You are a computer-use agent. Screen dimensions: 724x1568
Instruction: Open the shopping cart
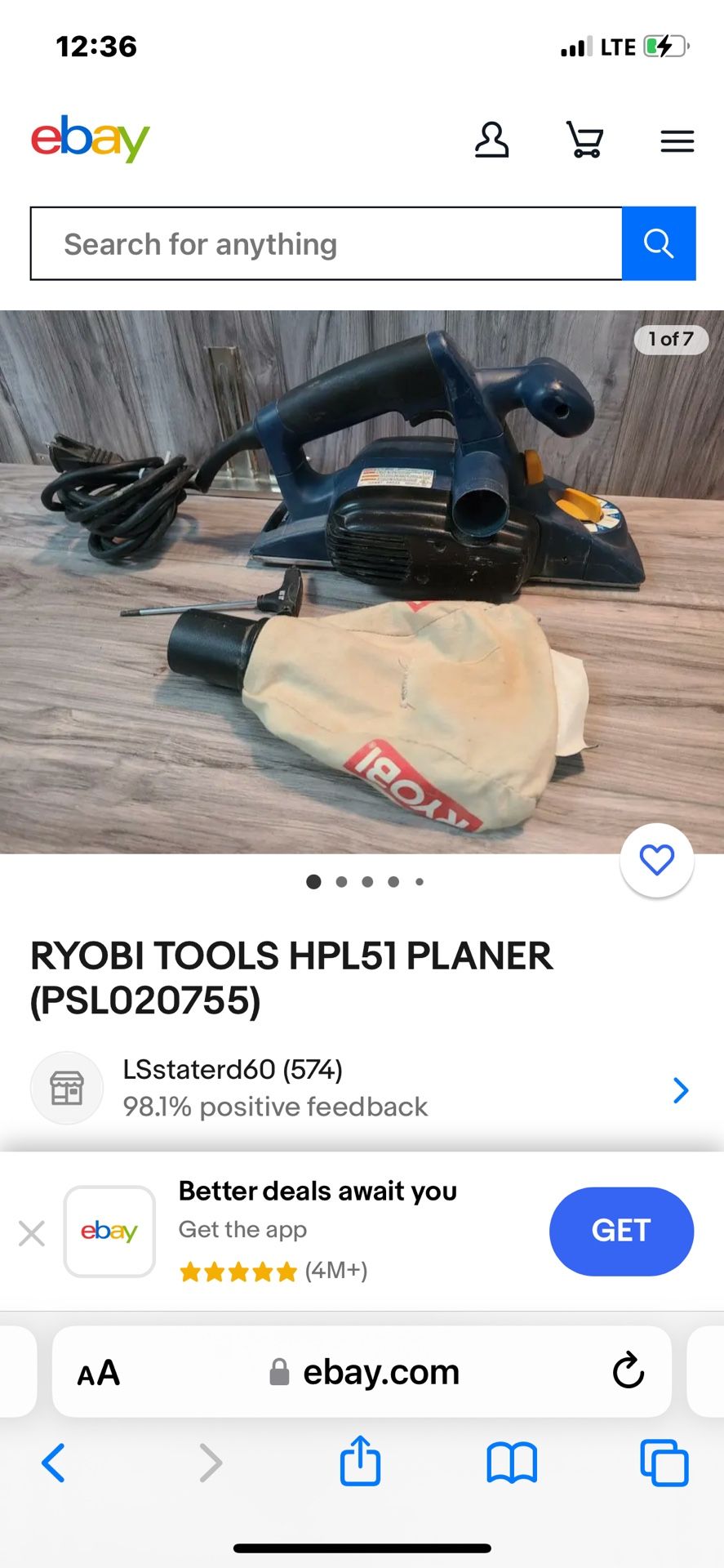point(584,140)
